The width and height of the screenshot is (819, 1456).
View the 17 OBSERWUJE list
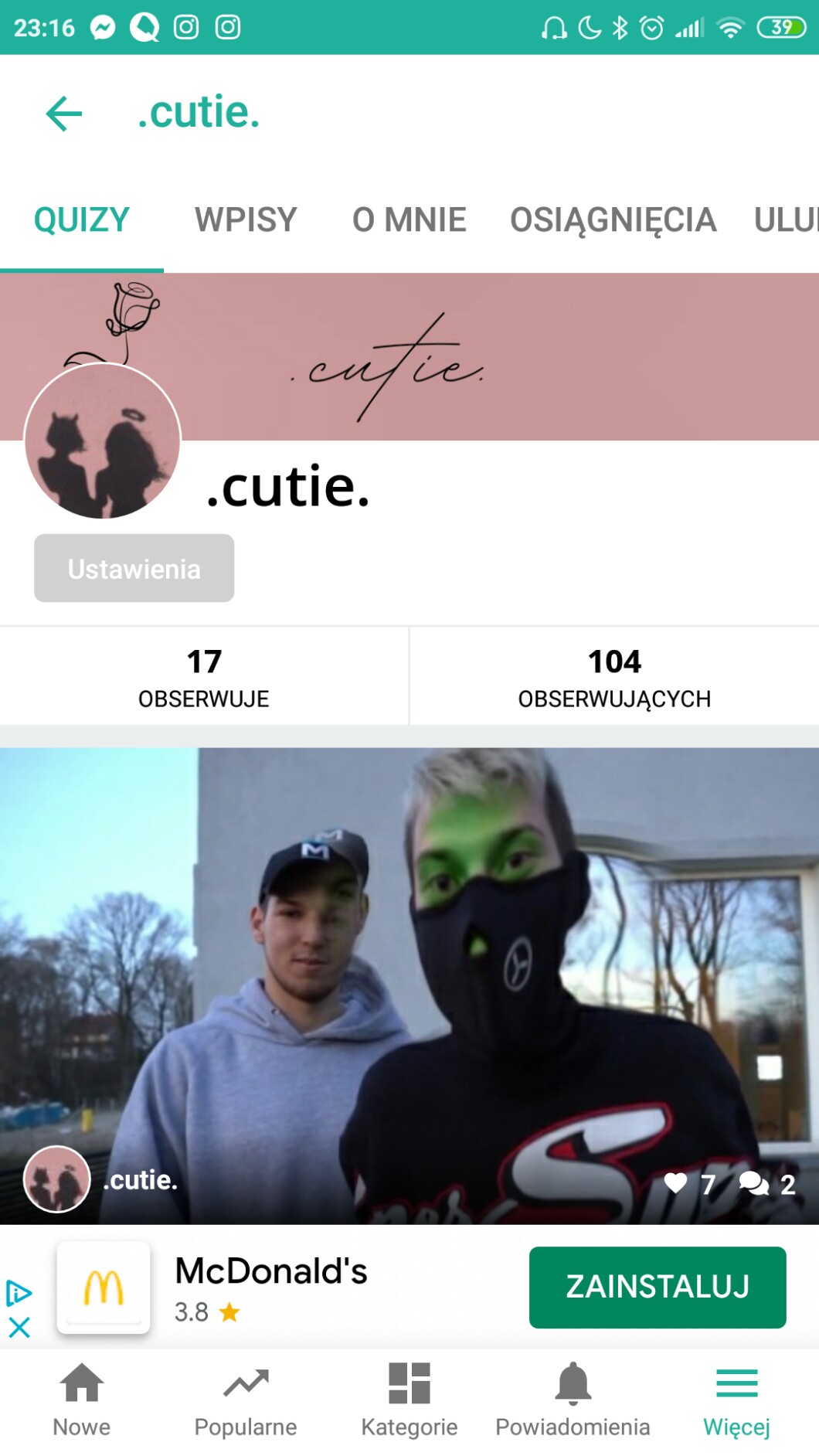point(204,677)
